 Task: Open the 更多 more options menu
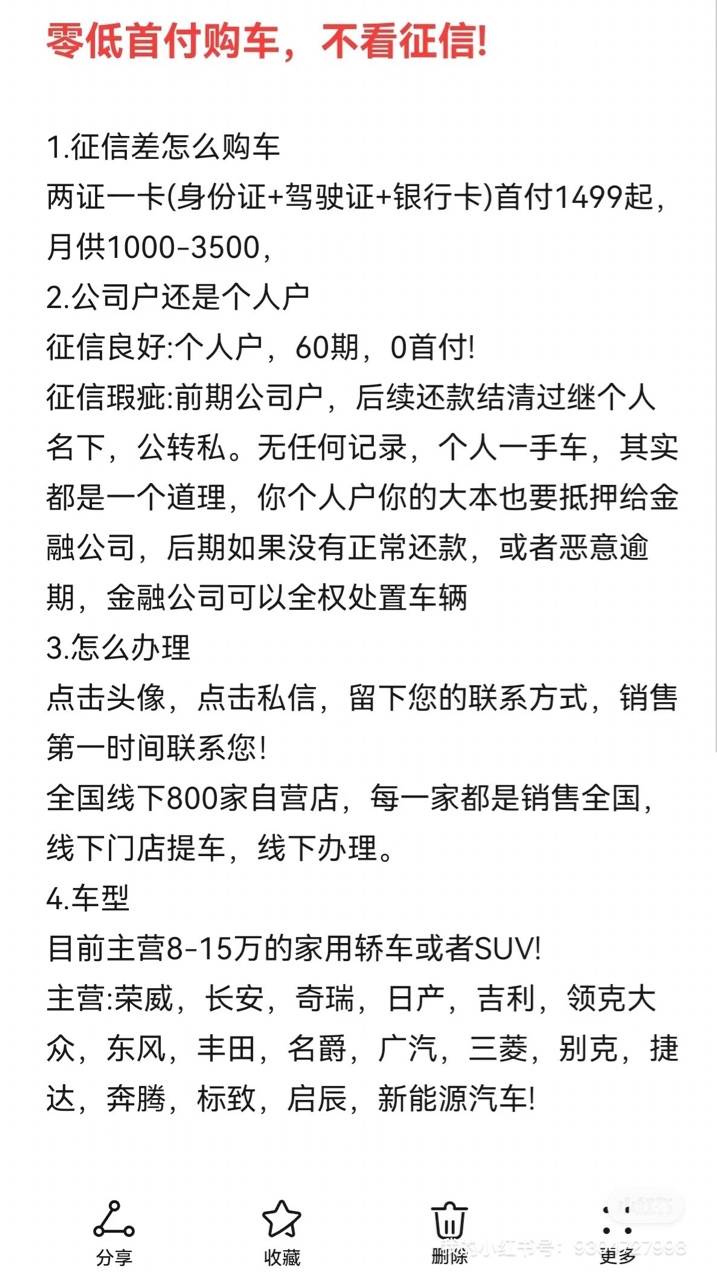pos(617,1230)
